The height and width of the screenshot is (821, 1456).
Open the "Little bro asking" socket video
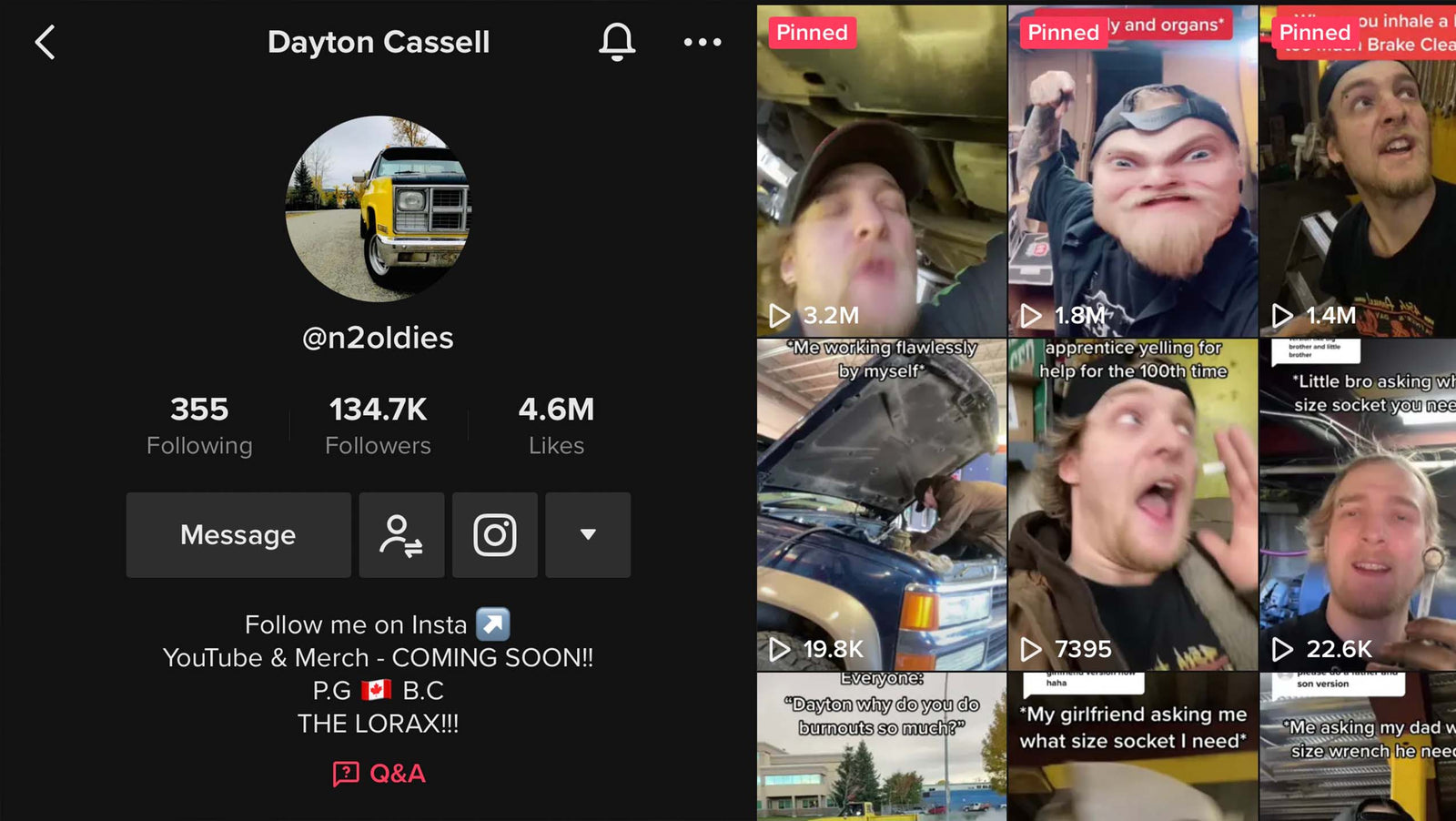(x=1358, y=505)
